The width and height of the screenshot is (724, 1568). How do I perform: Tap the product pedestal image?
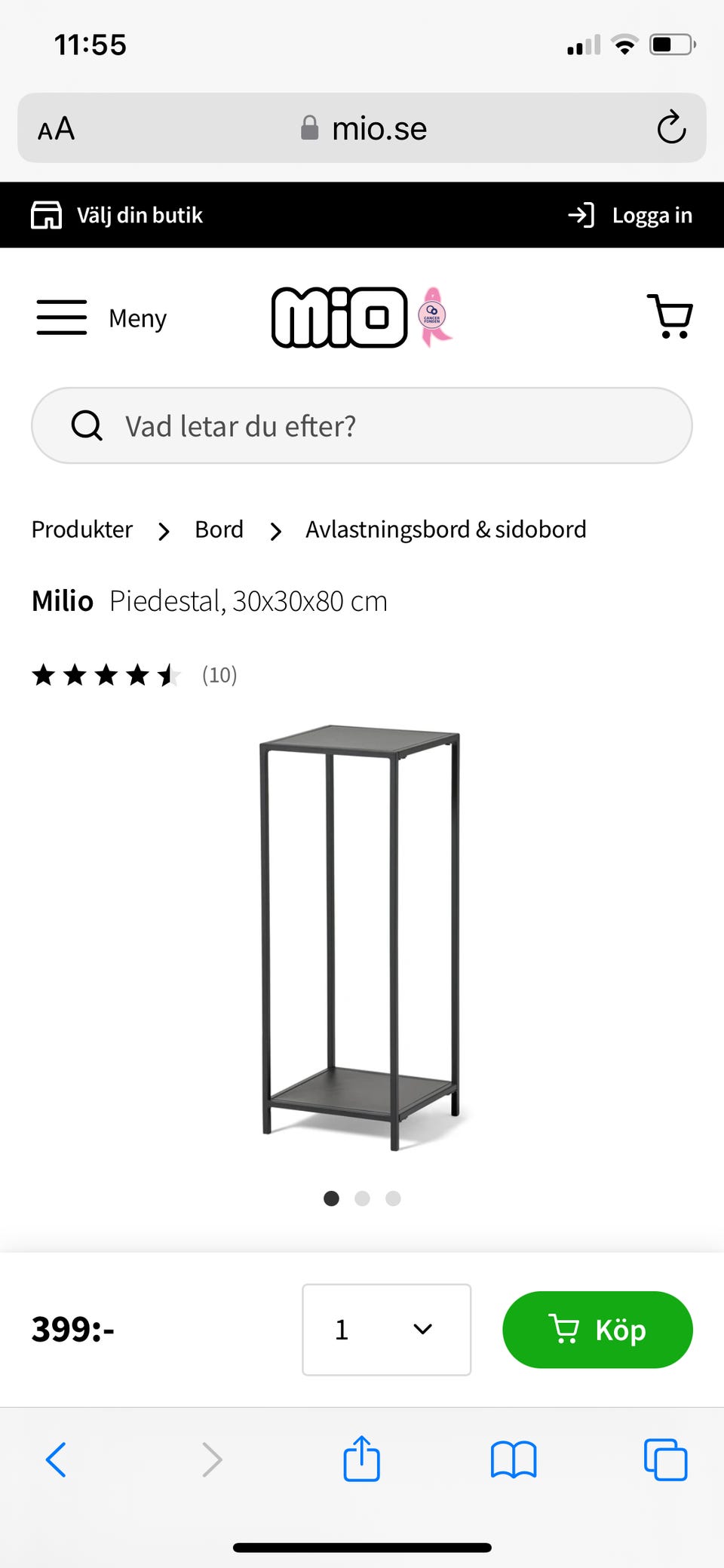[360, 935]
